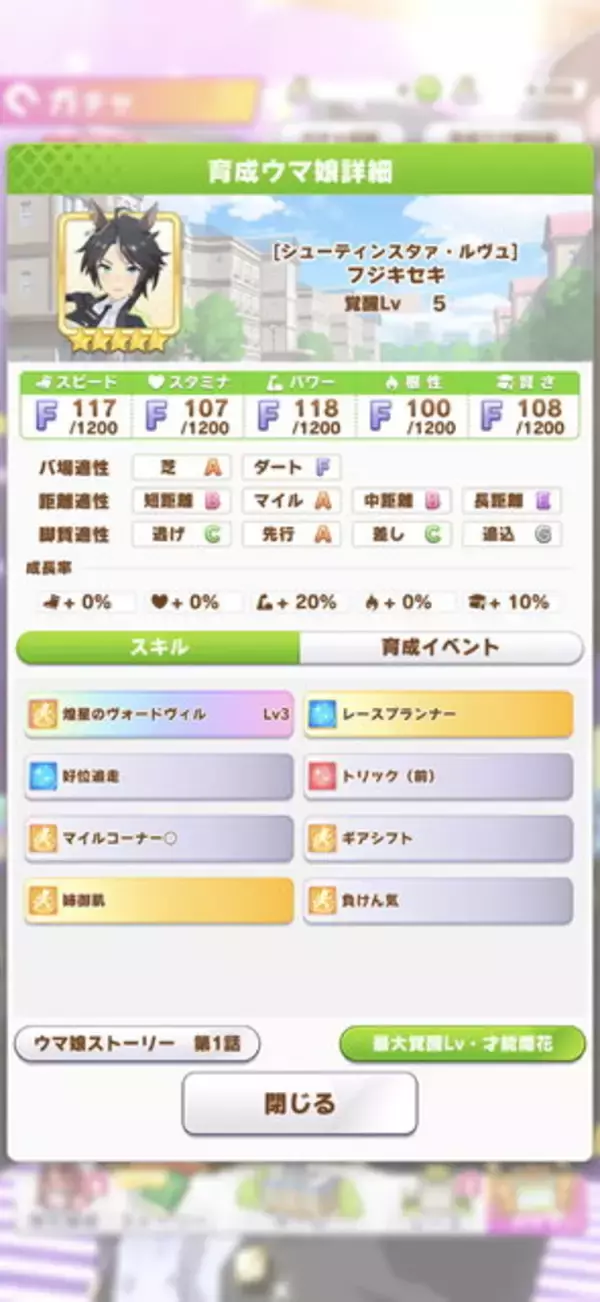Screen dimensions: 600x1302
Task: View the トリック(前) skill
Action: pyautogui.click(x=438, y=776)
